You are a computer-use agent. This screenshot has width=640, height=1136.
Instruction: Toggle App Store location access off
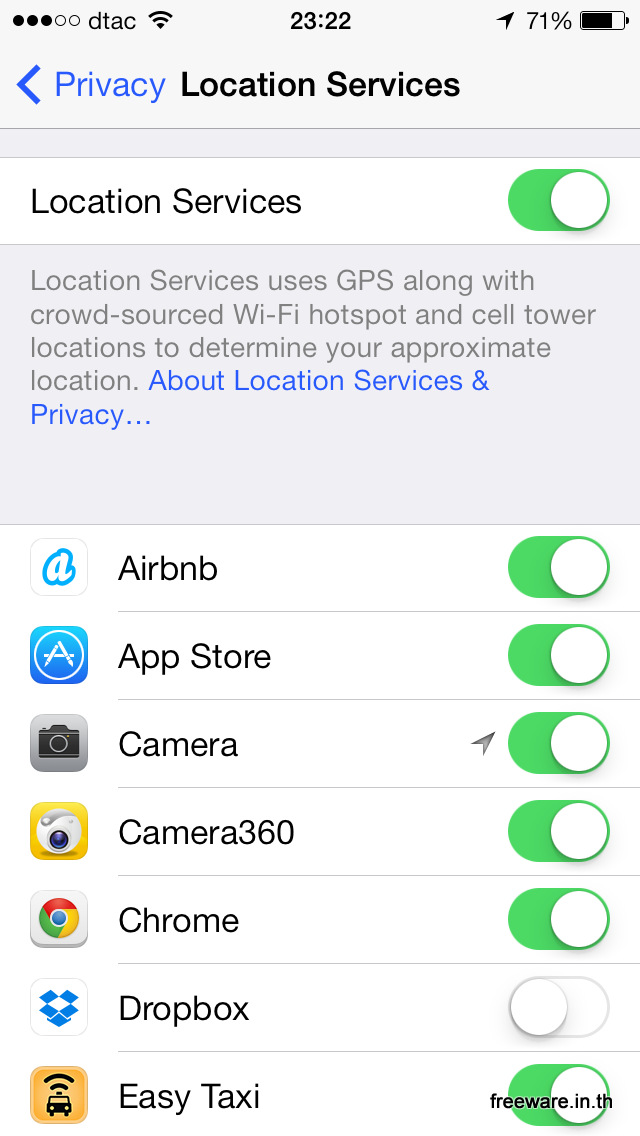click(x=558, y=656)
